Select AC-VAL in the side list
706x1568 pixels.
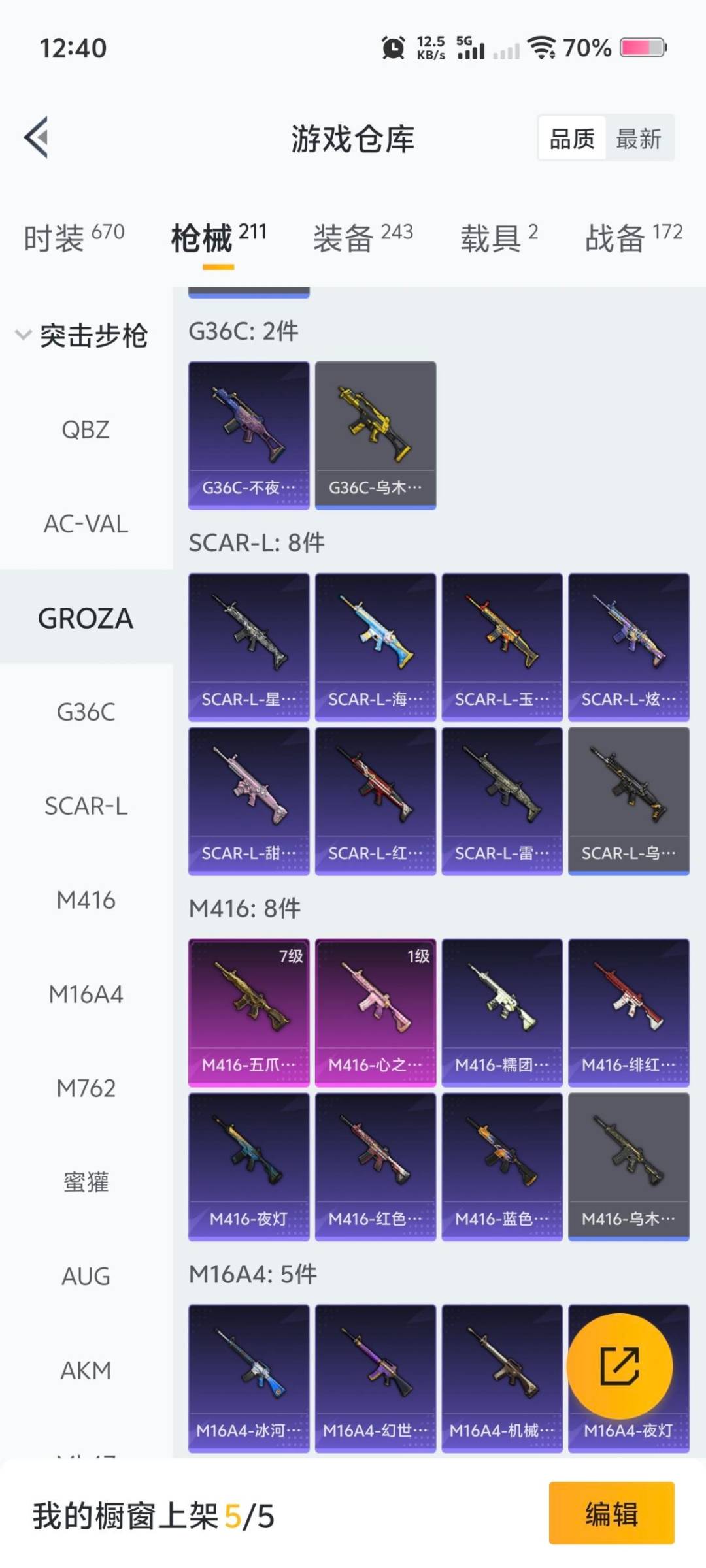tap(86, 524)
